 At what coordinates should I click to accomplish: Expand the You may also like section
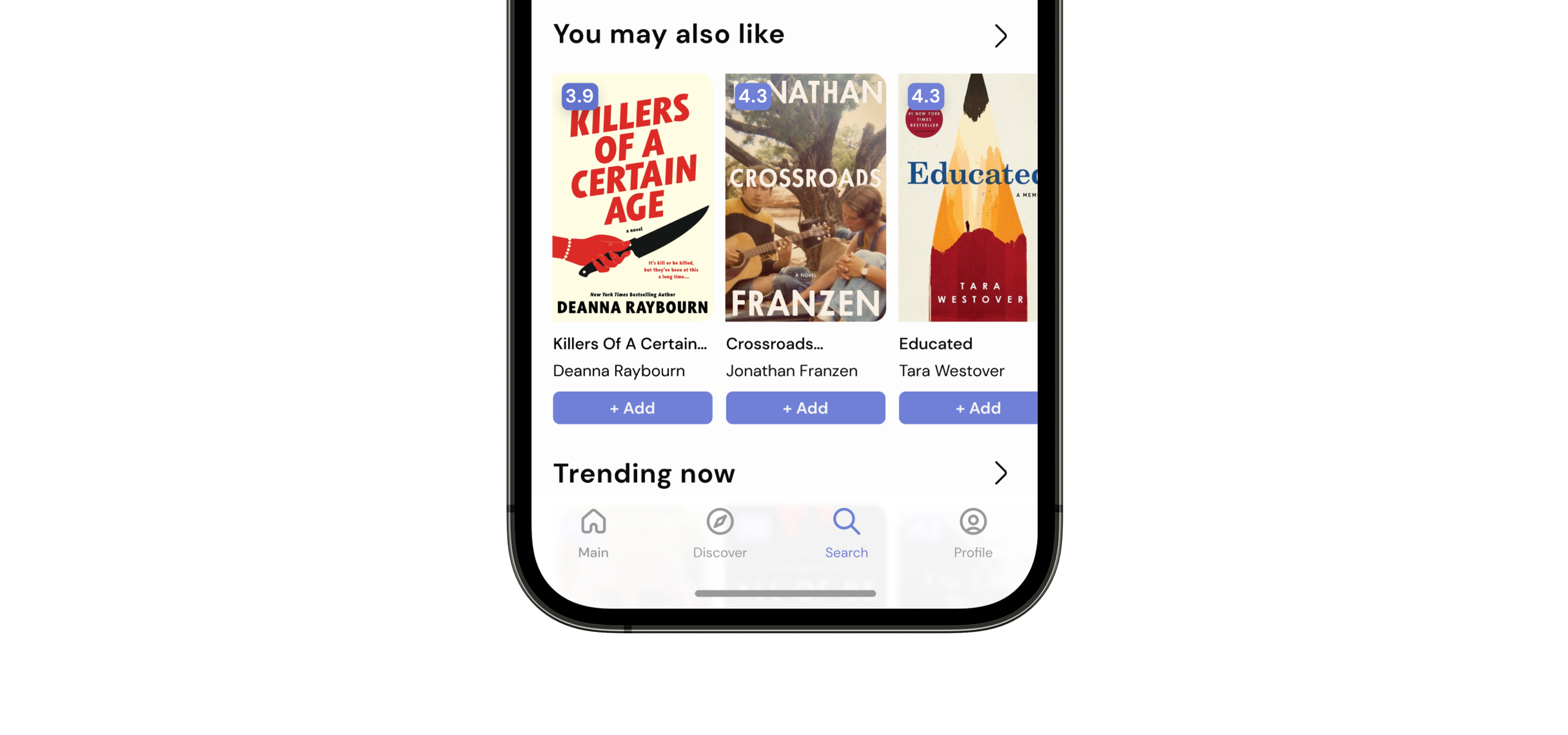click(x=1000, y=36)
